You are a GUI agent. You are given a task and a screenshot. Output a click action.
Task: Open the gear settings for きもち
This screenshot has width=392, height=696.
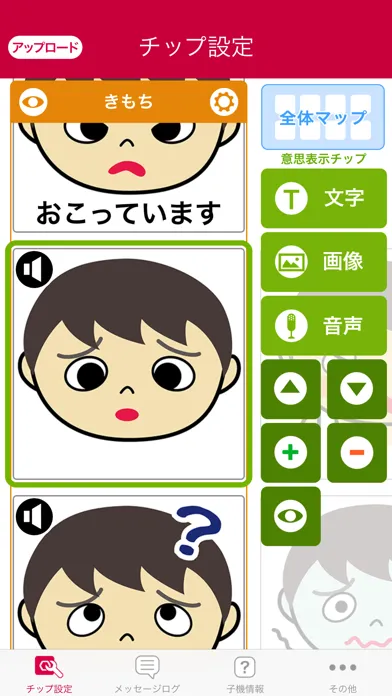pos(224,102)
